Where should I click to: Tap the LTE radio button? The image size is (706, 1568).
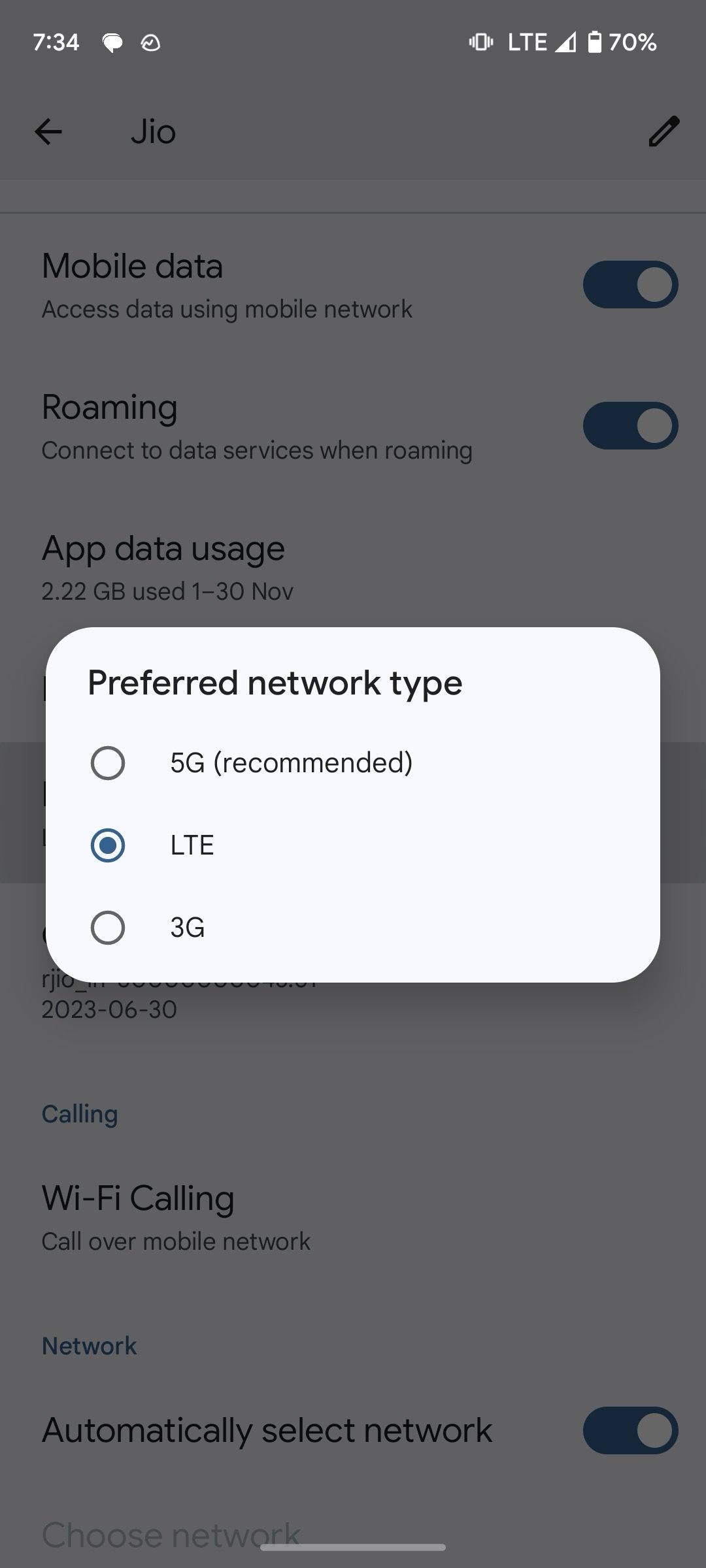109,844
